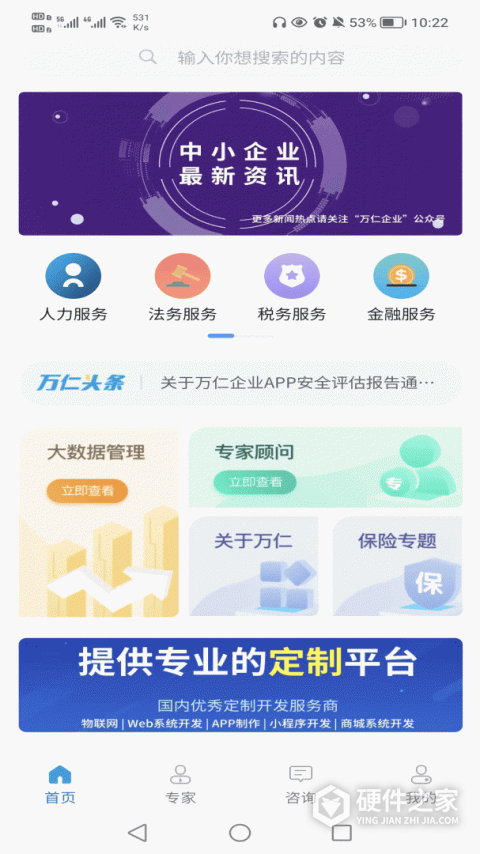The height and width of the screenshot is (854, 480).
Task: Open the 提供专业的定制平台 banner
Action: coord(240,685)
